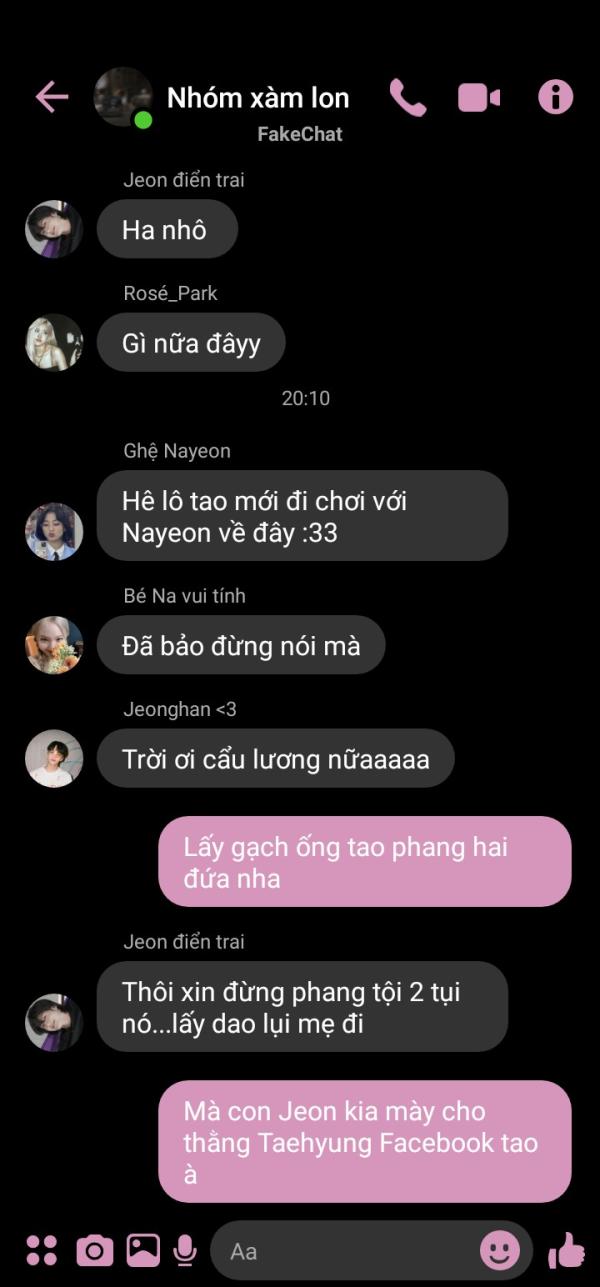Send a thumbs-up like
The height and width of the screenshot is (1287, 600).
pyautogui.click(x=567, y=1249)
